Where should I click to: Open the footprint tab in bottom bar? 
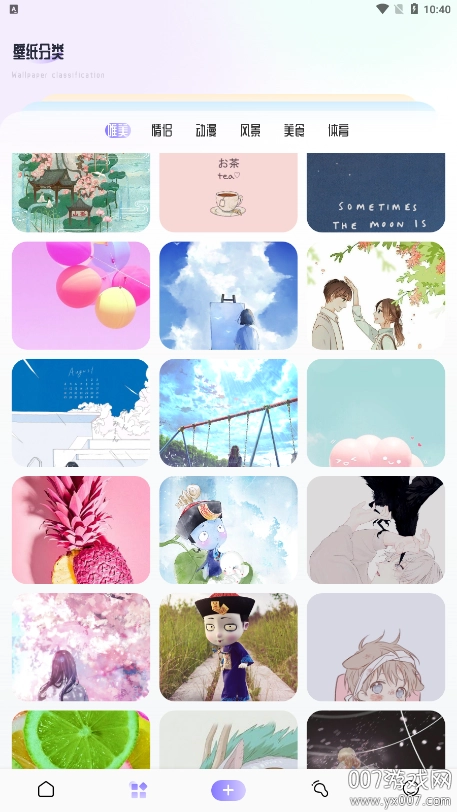(x=320, y=789)
